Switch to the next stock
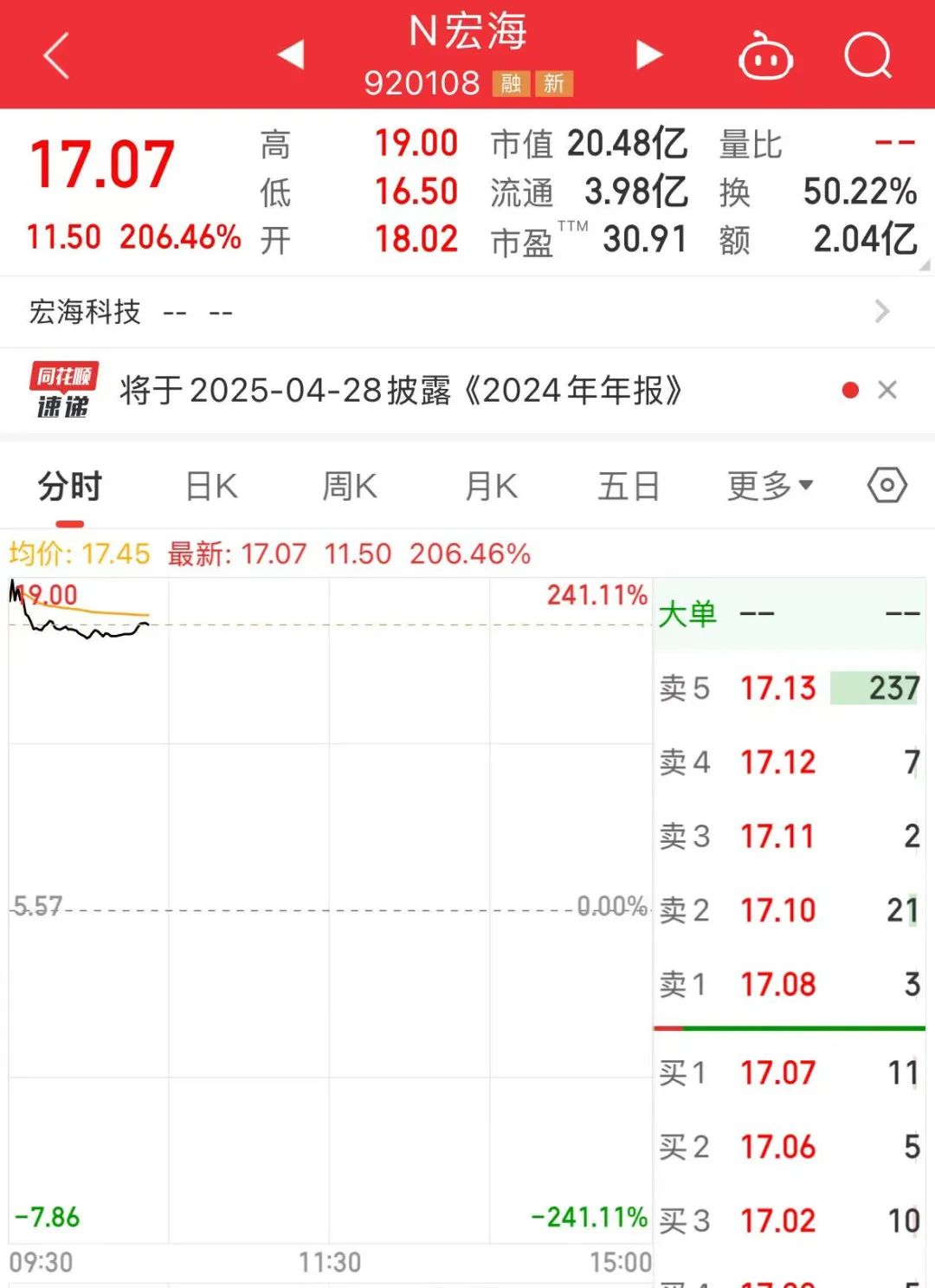The width and height of the screenshot is (935, 1288). pos(648,55)
